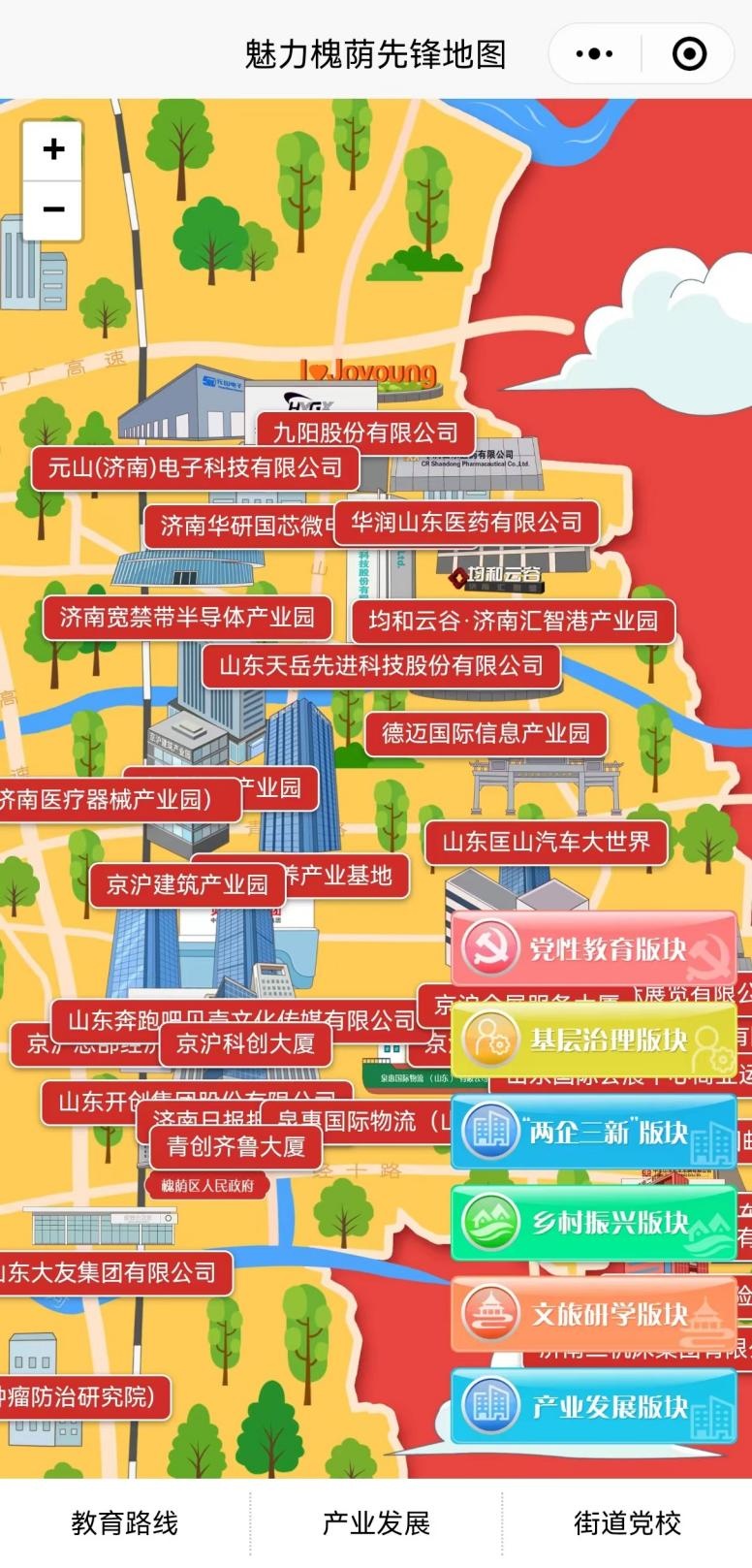This screenshot has height=1568, width=752.
Task: Select the 基层治理版块 button
Action: click(593, 1040)
